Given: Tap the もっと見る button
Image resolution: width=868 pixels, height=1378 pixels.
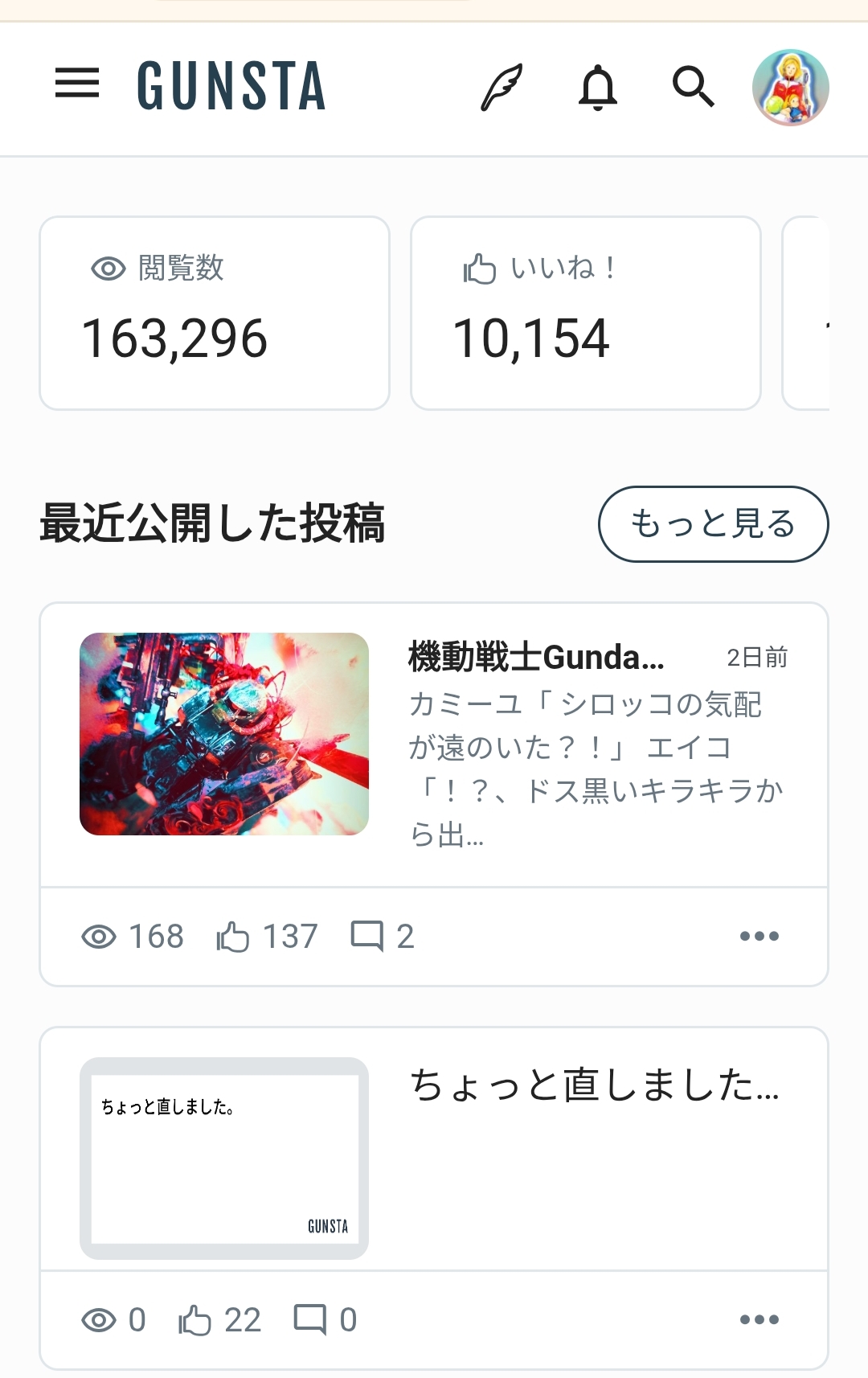Looking at the screenshot, I should 713,523.
